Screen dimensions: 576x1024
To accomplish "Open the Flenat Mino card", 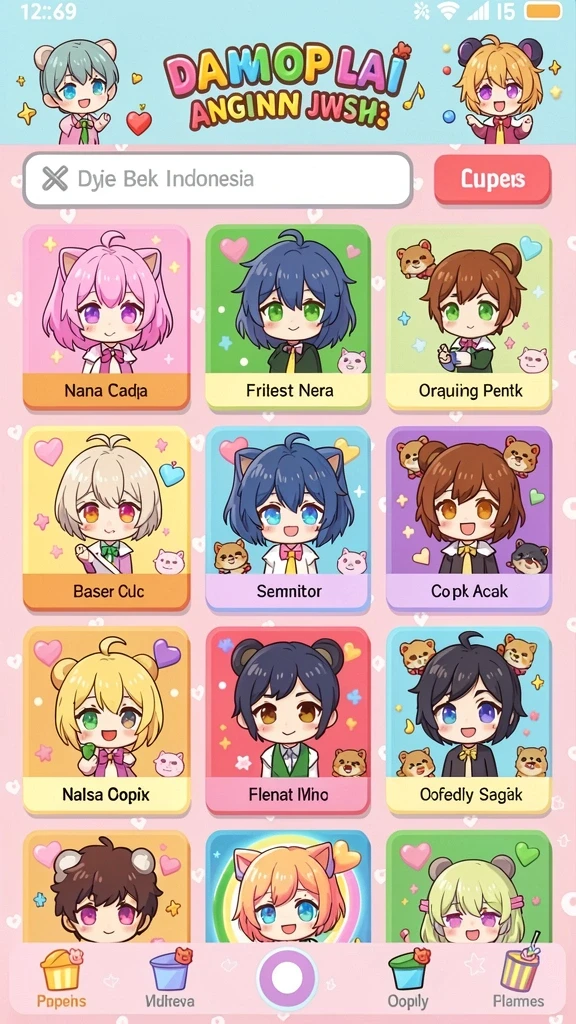I will point(288,721).
